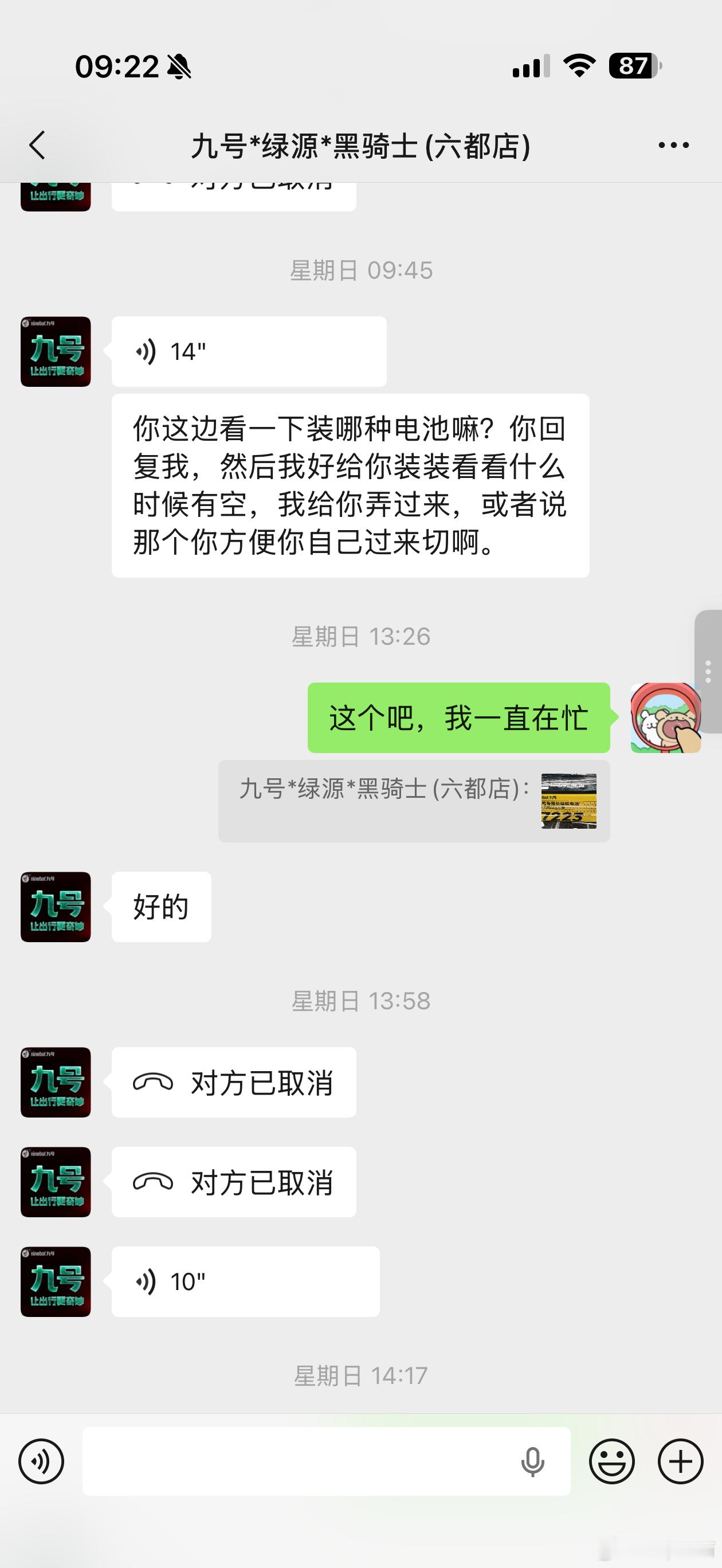The image size is (722, 1568).
Task: Tap the chat title 九号*绿源*黑骑士 (六都店)
Action: [360, 145]
